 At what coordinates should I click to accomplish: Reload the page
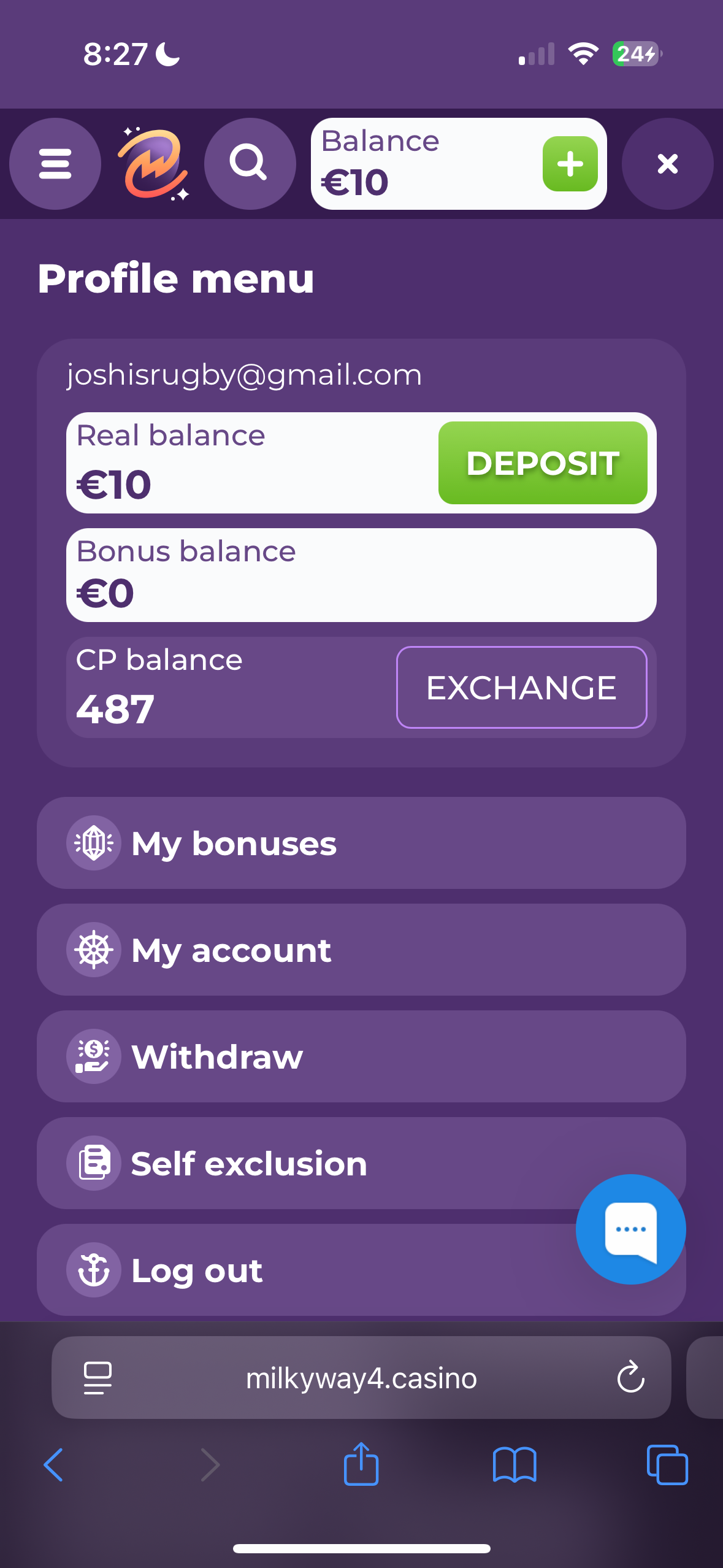coord(630,1378)
